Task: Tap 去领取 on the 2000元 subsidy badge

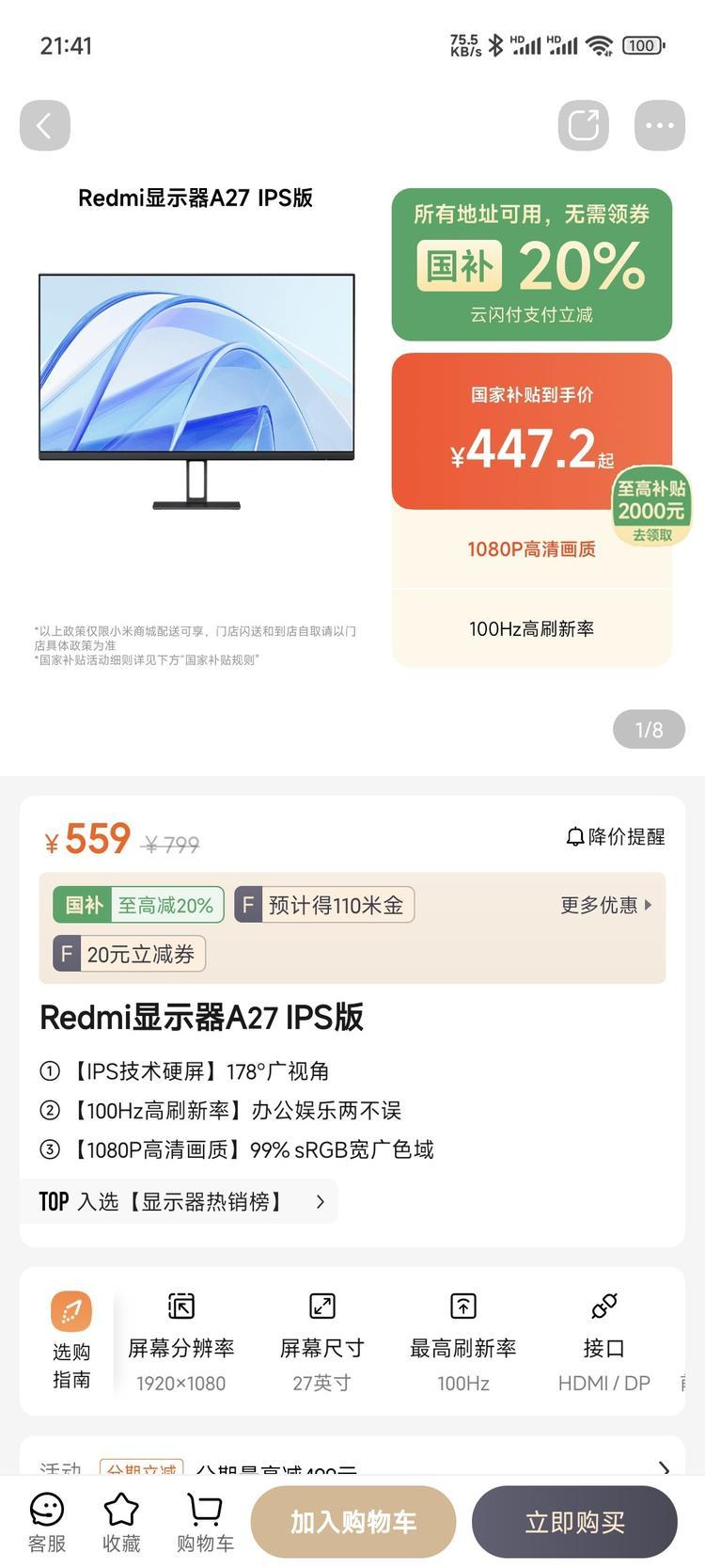Action: click(x=651, y=534)
